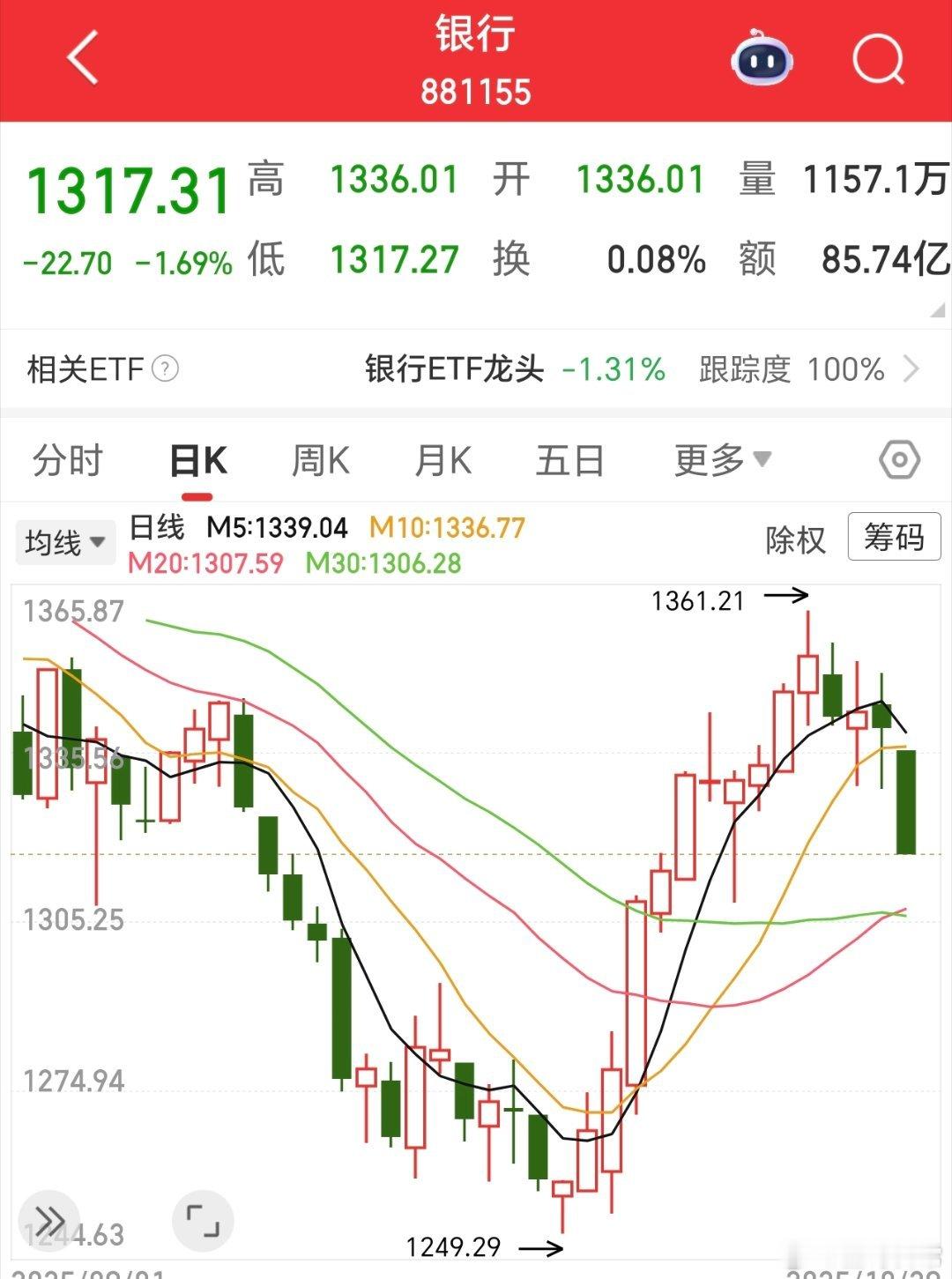Switch to the 周K tab
Image resolution: width=952 pixels, height=1279 pixels.
click(x=321, y=459)
